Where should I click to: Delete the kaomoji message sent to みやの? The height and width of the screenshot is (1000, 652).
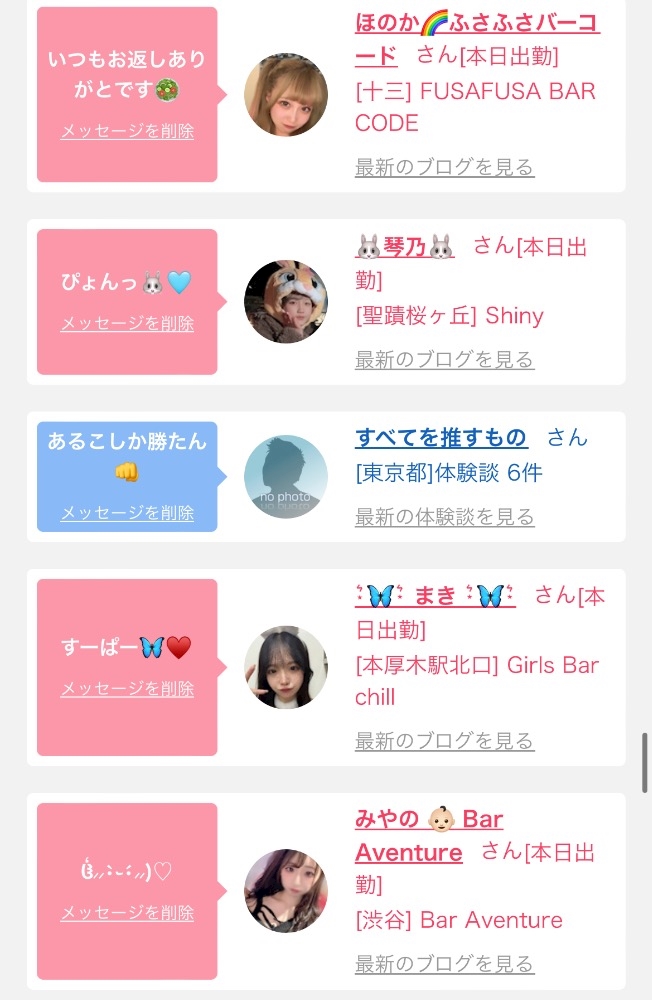click(127, 913)
